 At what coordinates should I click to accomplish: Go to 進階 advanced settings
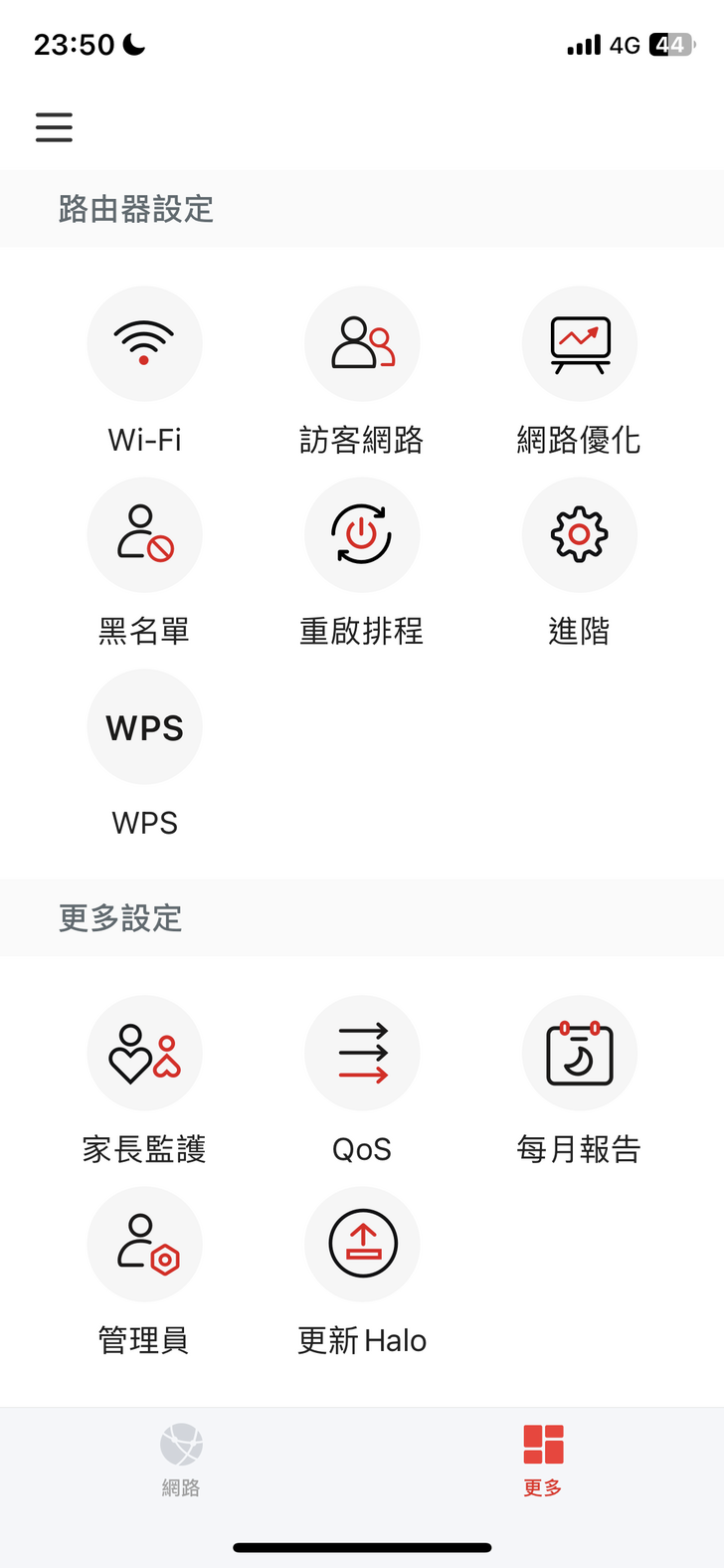point(579,536)
